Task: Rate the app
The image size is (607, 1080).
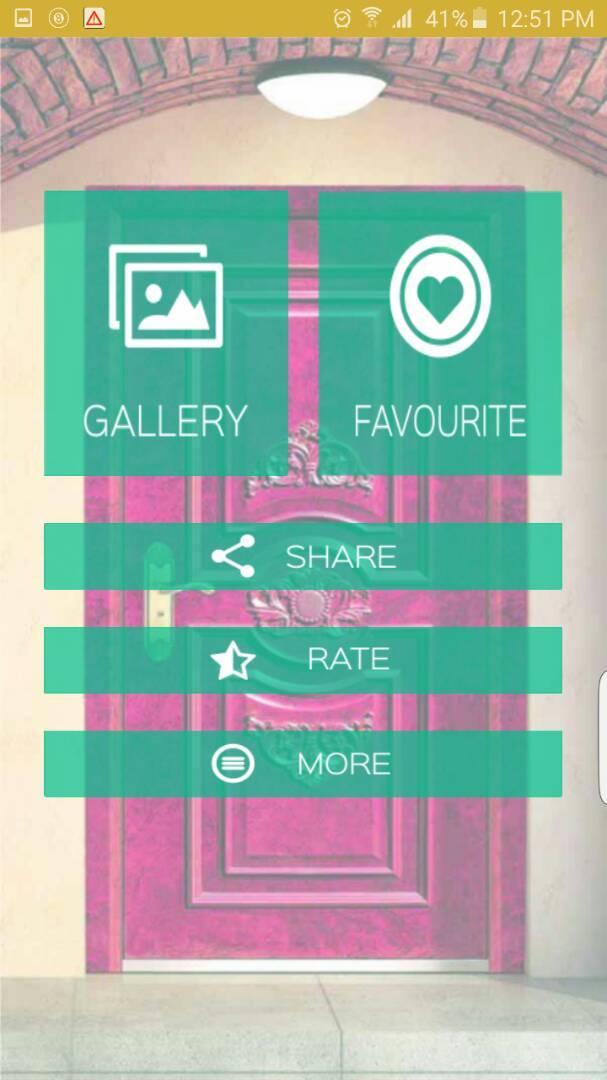Action: [x=303, y=660]
